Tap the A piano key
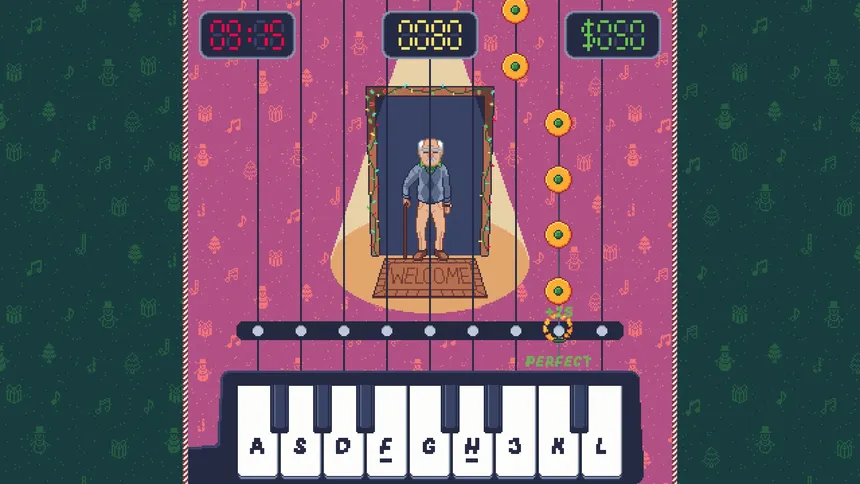 [257, 447]
